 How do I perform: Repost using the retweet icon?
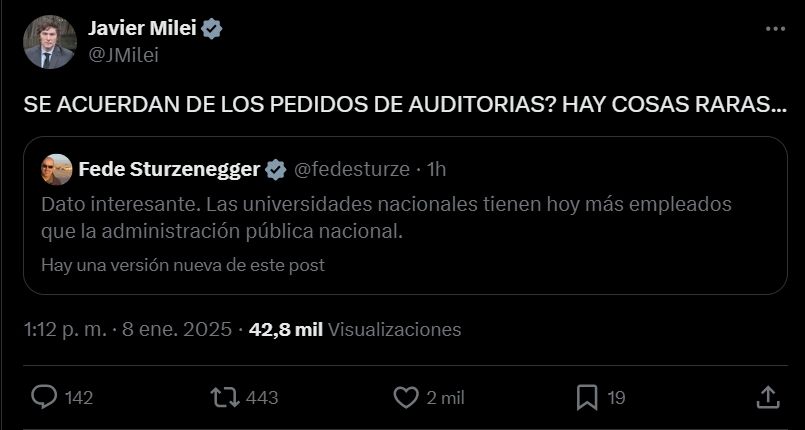point(227,397)
